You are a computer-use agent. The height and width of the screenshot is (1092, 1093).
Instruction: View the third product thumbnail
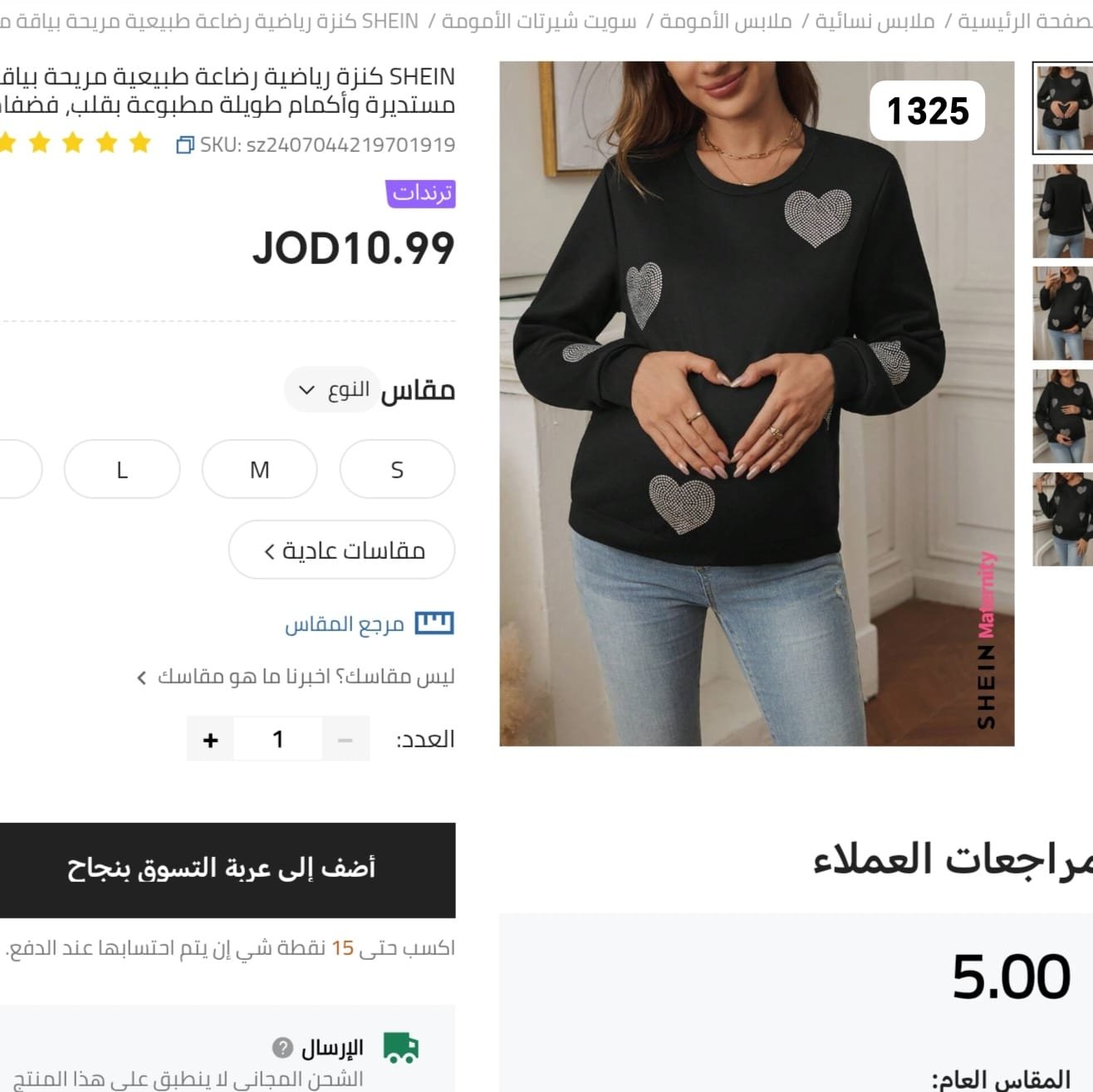tap(1063, 313)
